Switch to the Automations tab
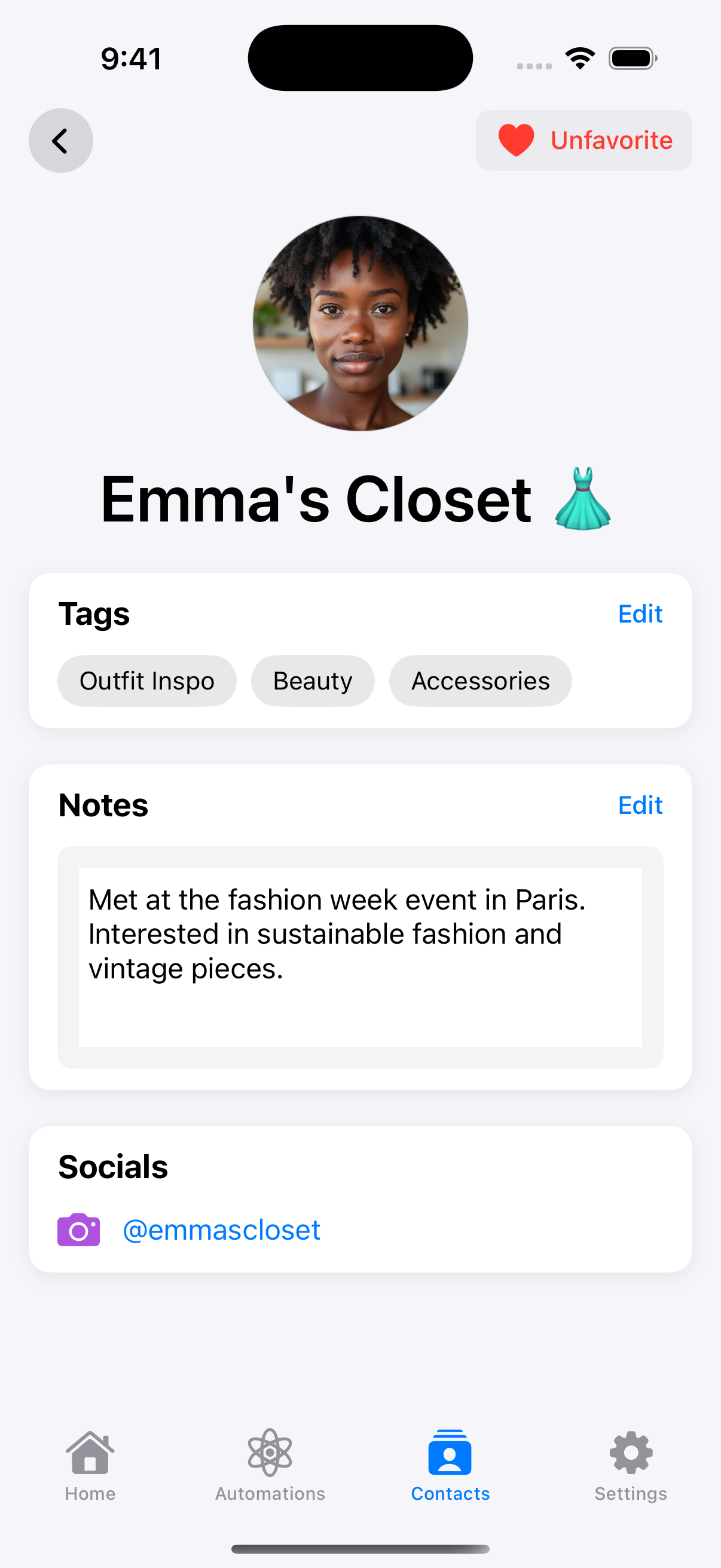This screenshot has height=1568, width=721. click(270, 1466)
